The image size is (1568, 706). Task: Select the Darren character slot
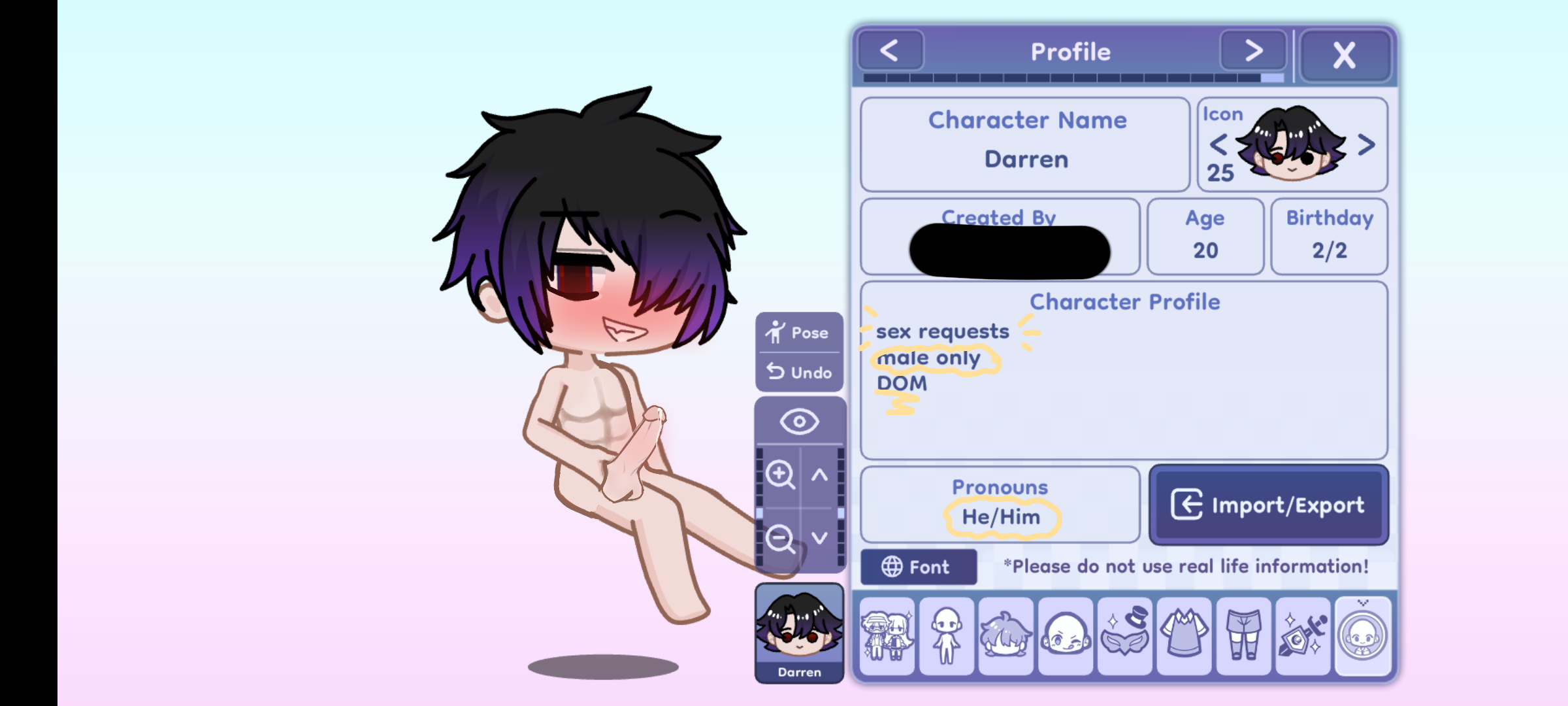pyautogui.click(x=799, y=633)
